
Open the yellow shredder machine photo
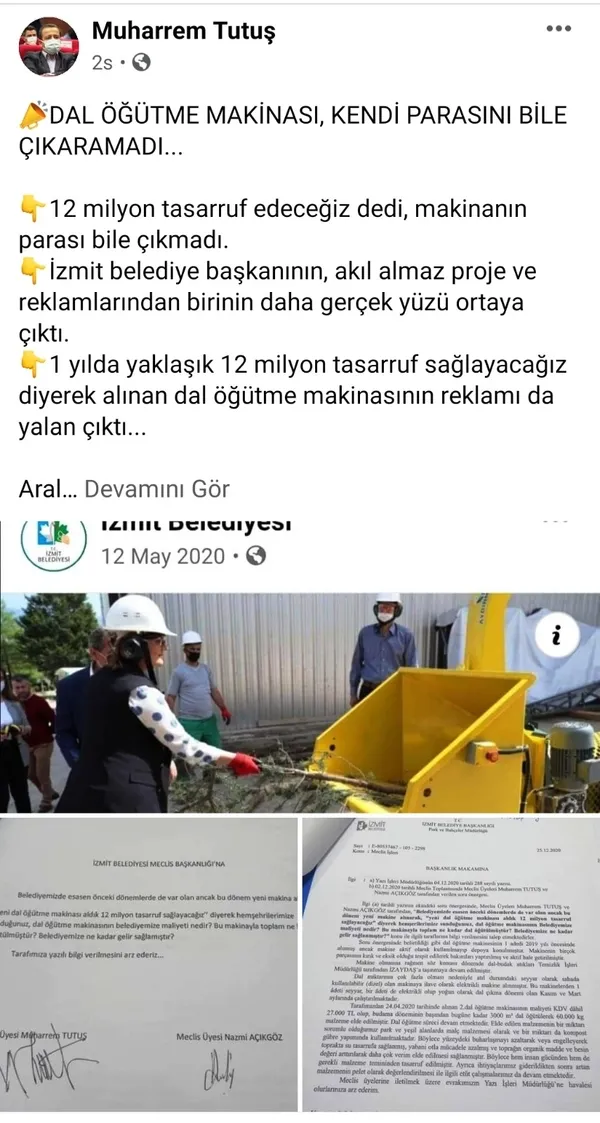coord(300,702)
